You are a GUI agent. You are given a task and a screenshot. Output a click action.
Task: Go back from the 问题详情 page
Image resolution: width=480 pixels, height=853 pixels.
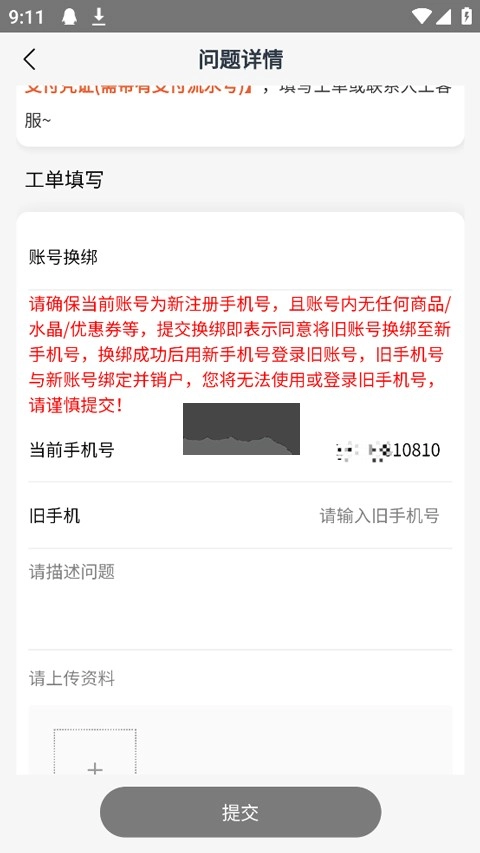(30, 59)
